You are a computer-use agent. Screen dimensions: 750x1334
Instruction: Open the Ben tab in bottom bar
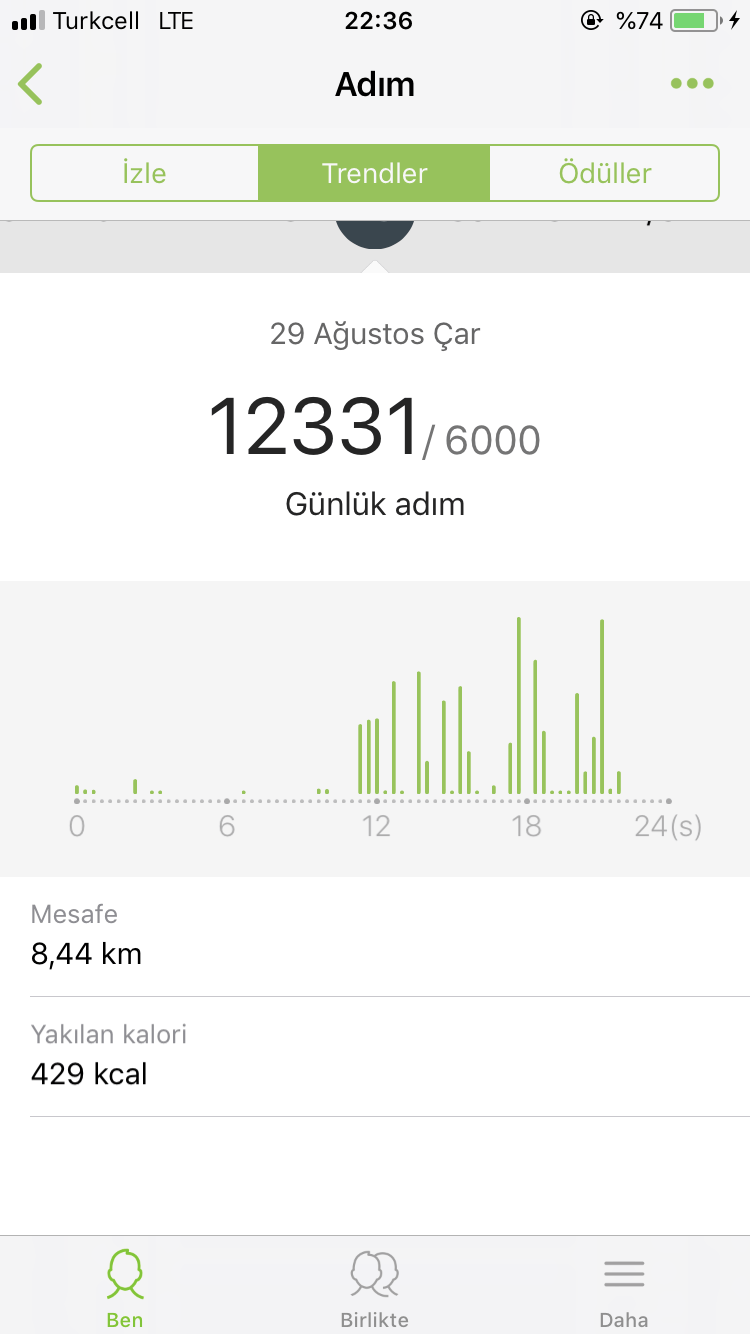(x=125, y=1289)
